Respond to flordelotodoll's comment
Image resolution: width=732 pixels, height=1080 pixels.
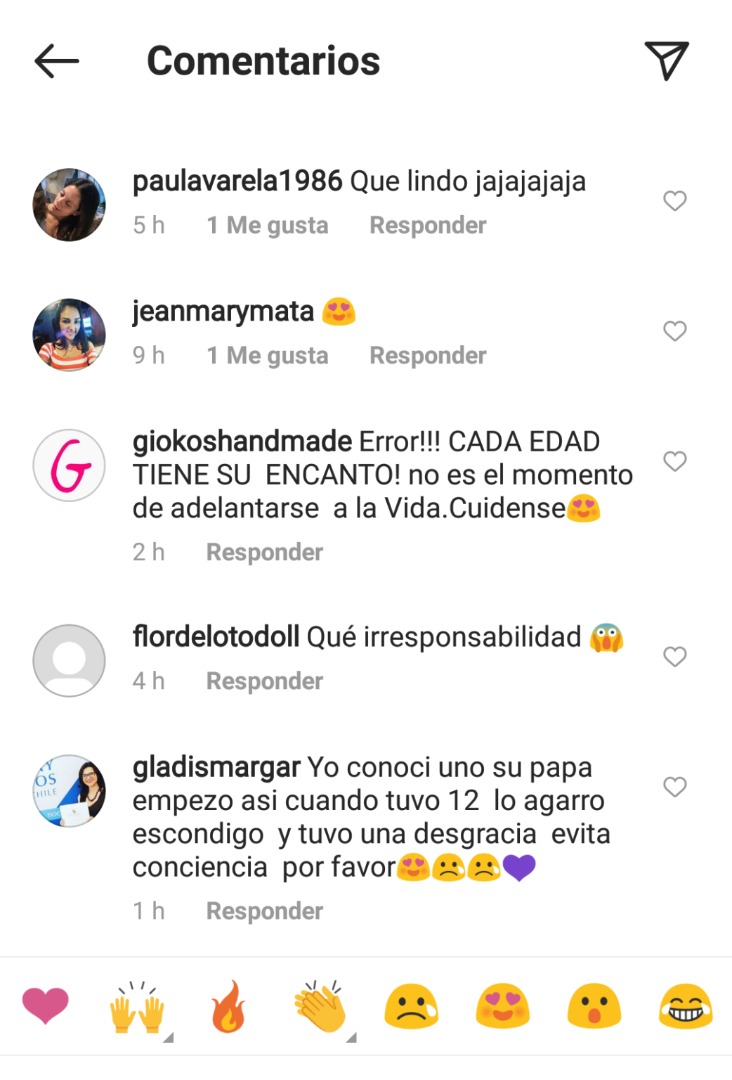point(264,682)
